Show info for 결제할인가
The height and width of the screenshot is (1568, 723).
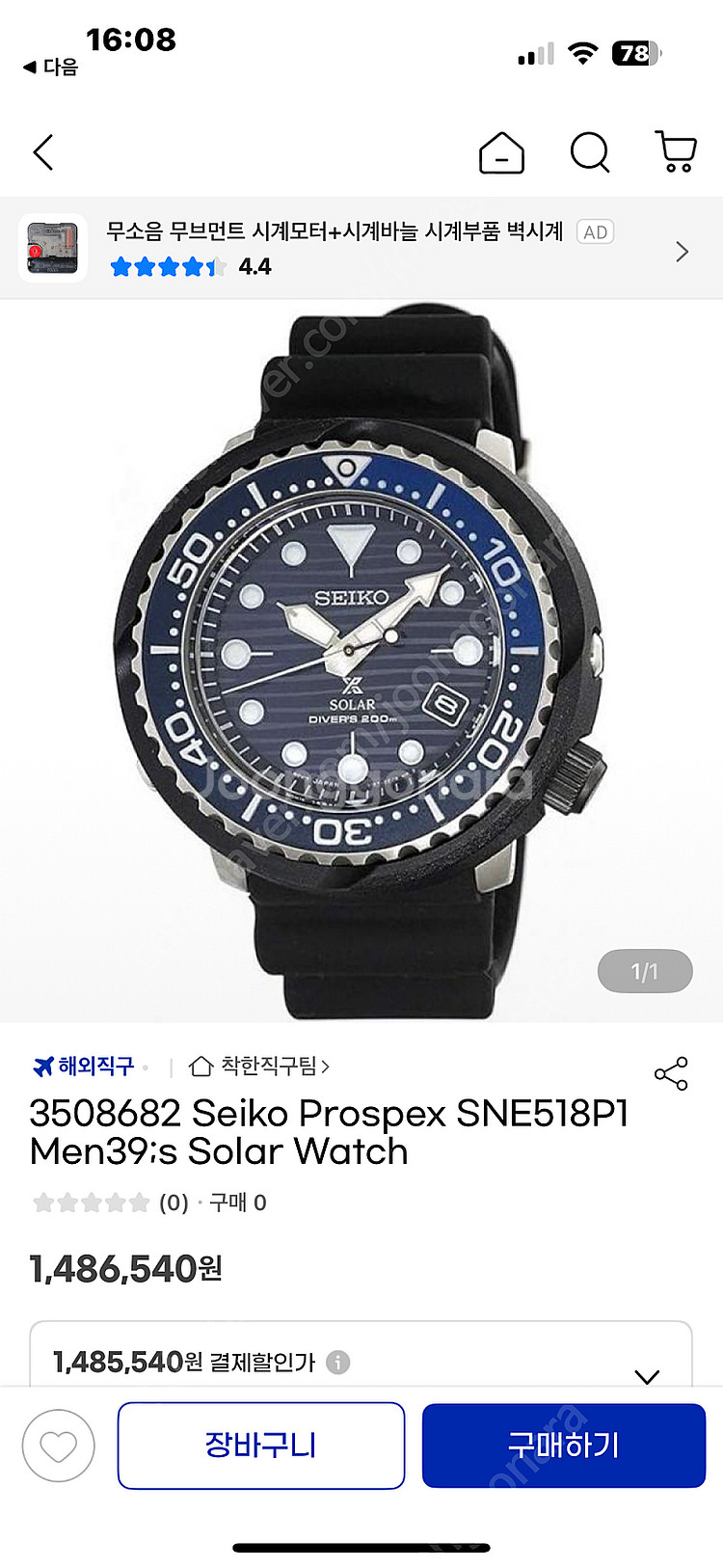(x=338, y=1363)
